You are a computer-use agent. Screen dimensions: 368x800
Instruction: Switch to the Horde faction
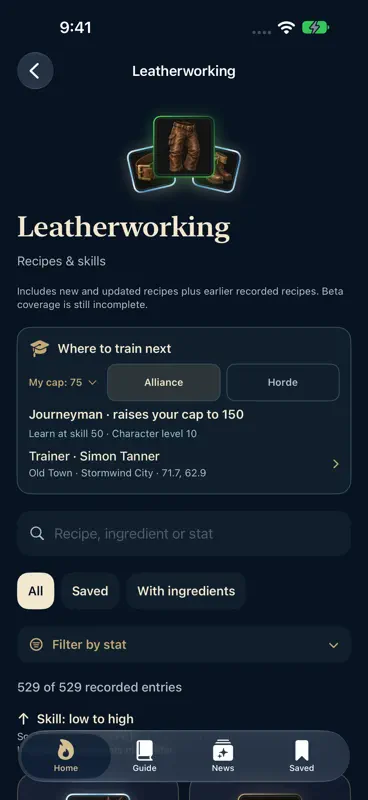pyautogui.click(x=283, y=382)
